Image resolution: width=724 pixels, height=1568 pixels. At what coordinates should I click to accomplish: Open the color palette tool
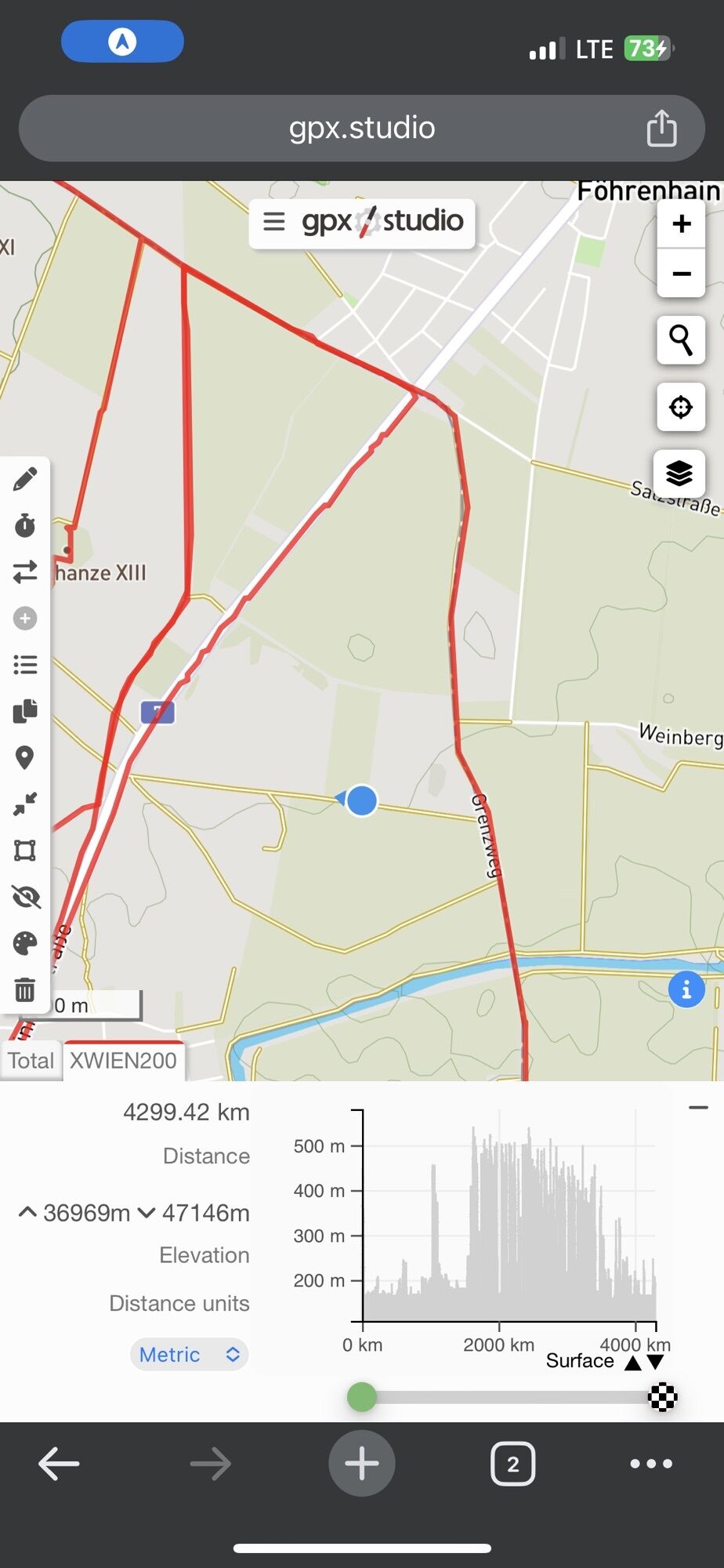coord(25,943)
